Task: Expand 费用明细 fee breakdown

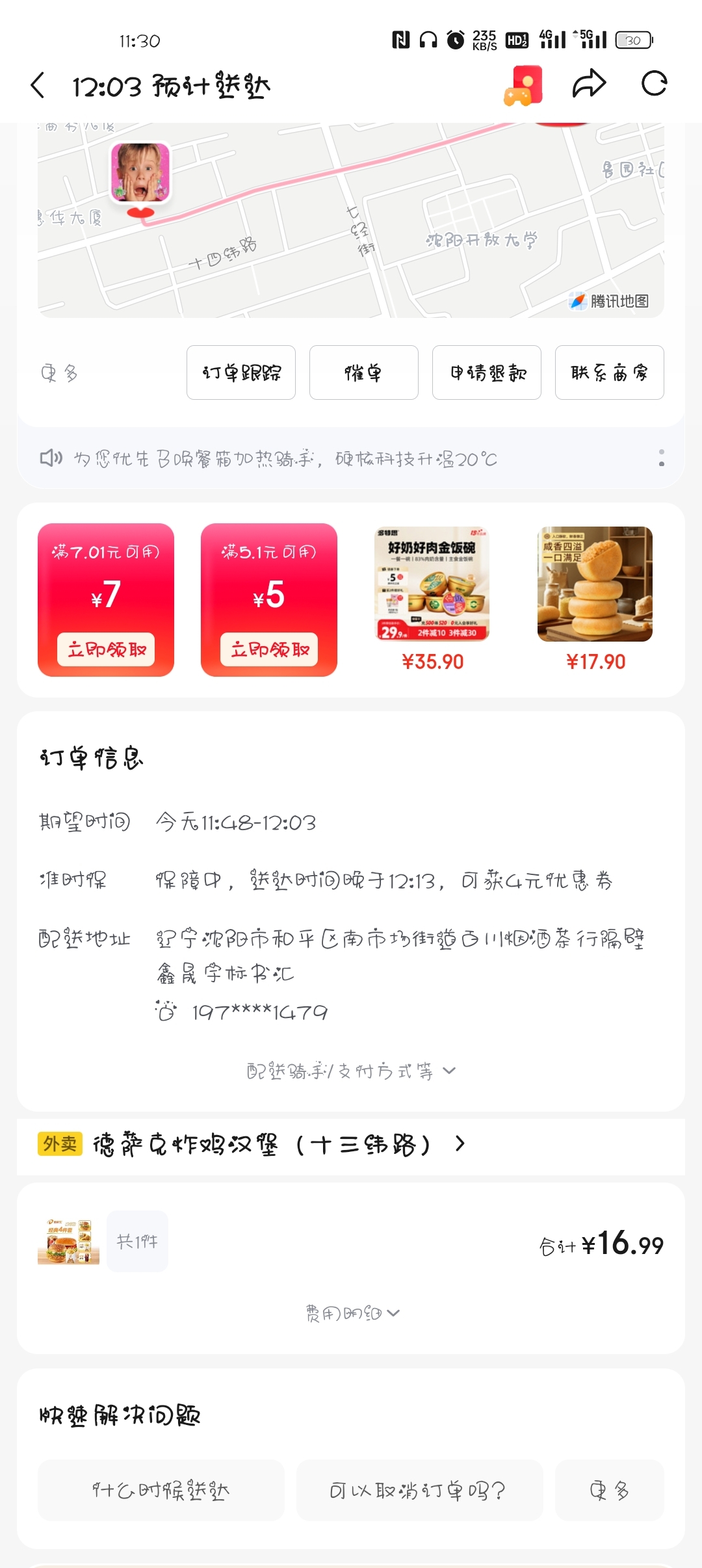Action: click(352, 1313)
